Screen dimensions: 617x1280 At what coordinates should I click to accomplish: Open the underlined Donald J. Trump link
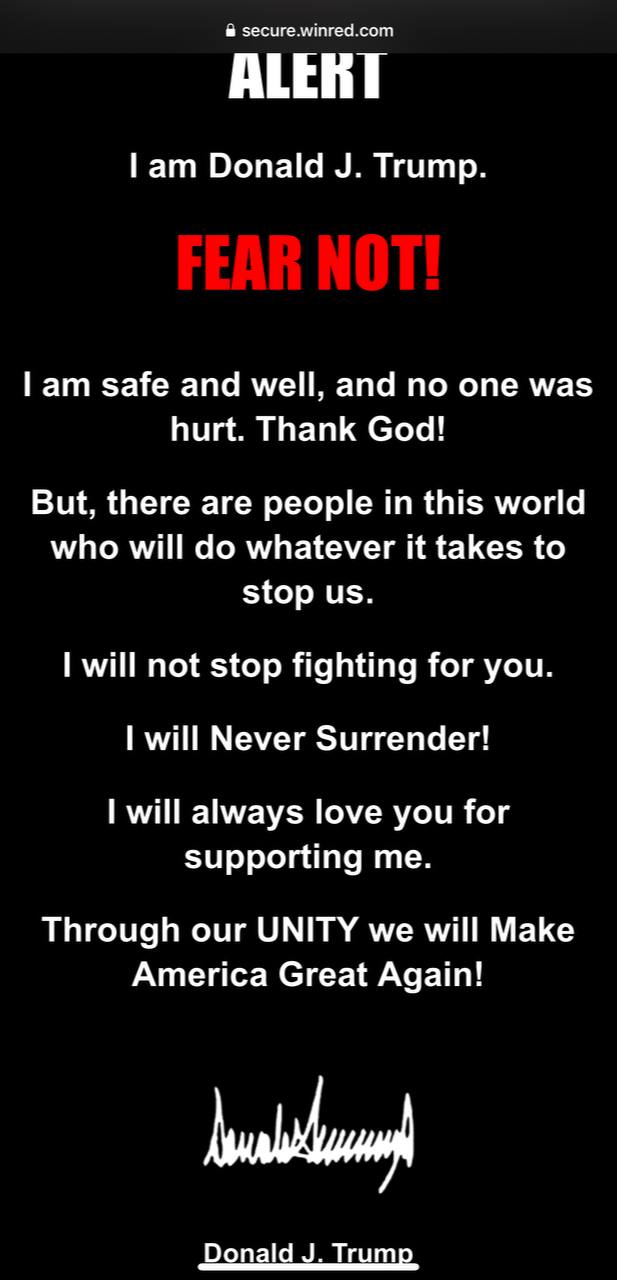click(308, 1253)
